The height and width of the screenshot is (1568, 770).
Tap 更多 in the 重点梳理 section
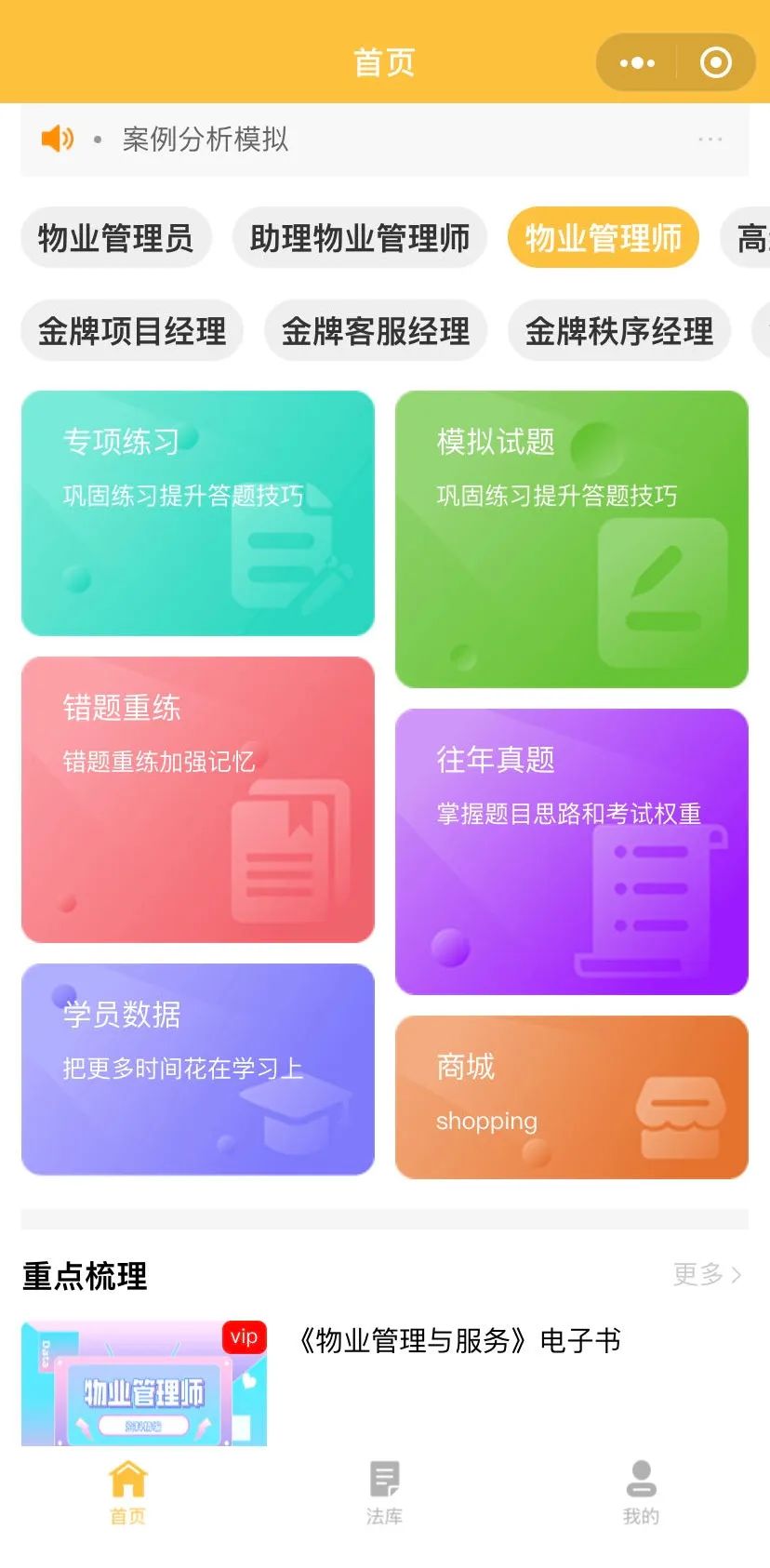tap(706, 1274)
